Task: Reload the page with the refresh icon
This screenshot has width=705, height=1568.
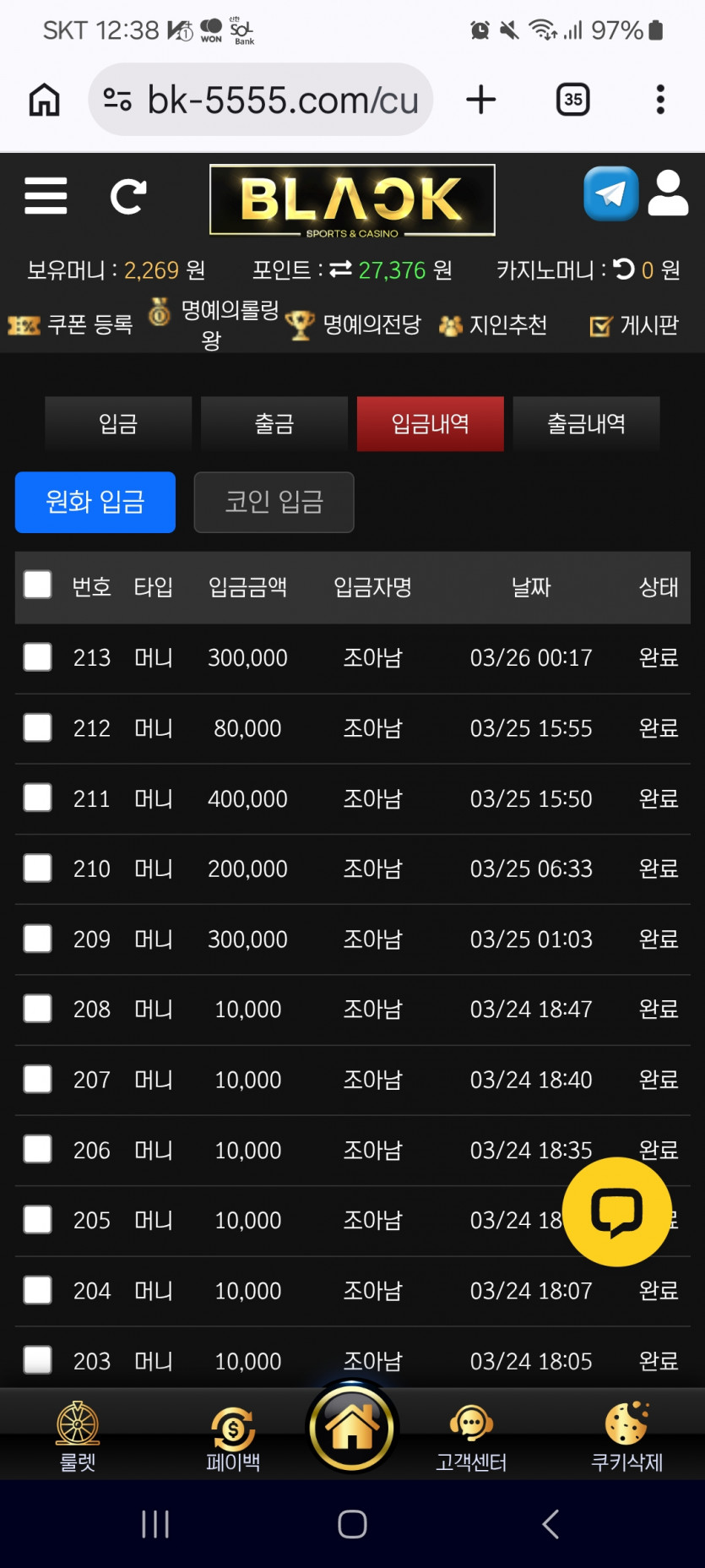Action: click(128, 196)
